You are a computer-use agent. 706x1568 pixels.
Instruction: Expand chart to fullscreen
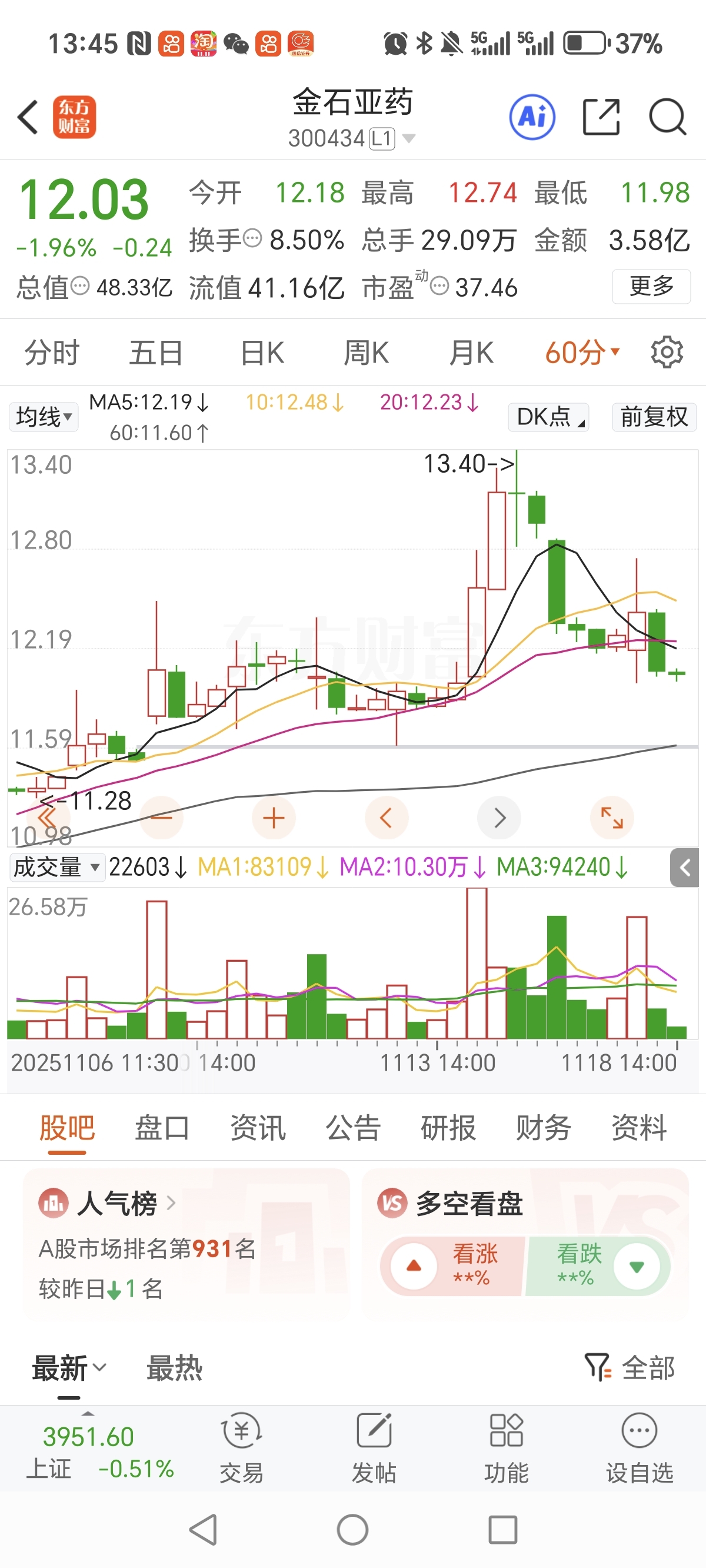click(612, 818)
